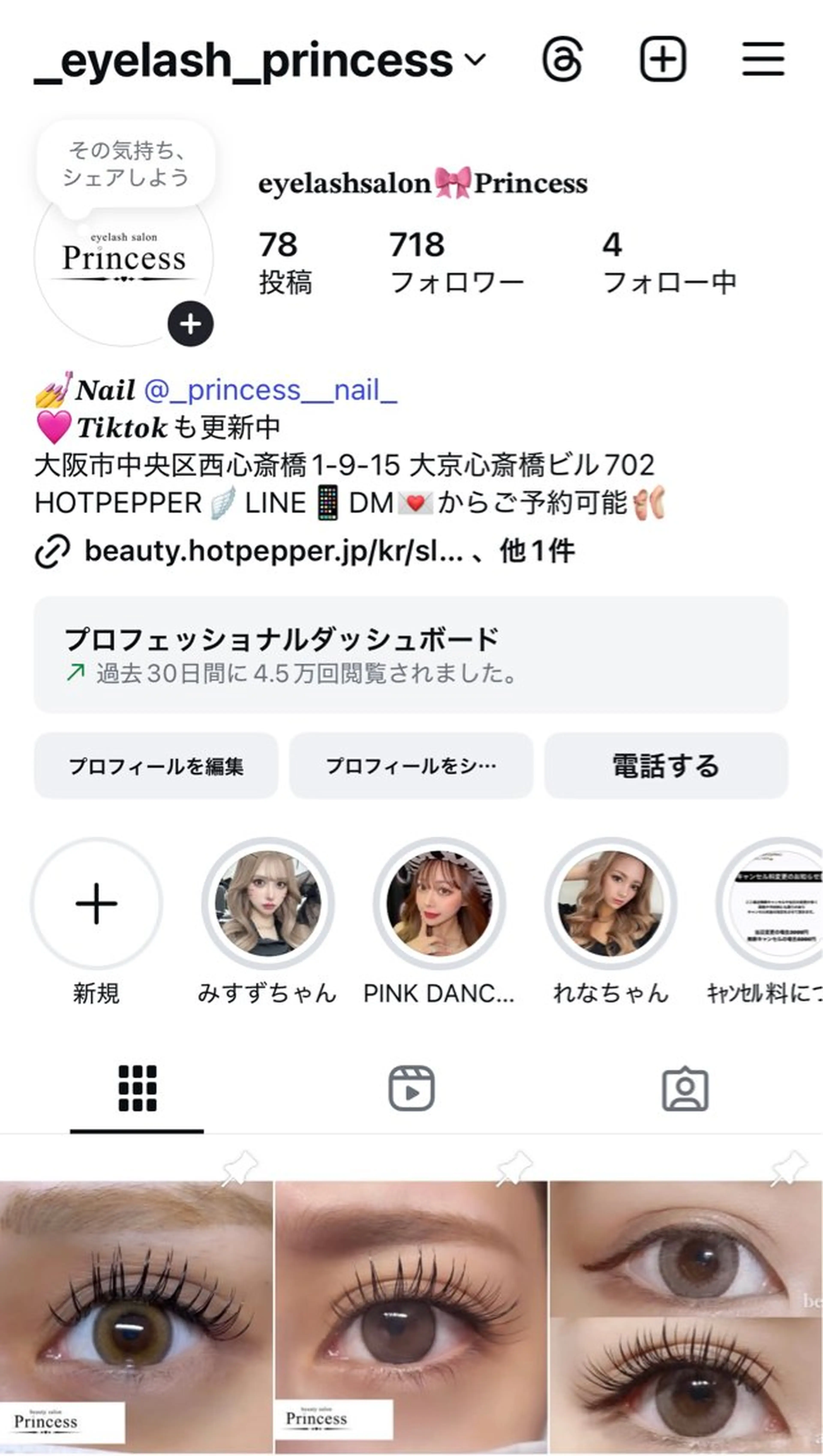The width and height of the screenshot is (823, 1456).
Task: Open the beauty.hotpepper.jp link
Action: point(273,551)
